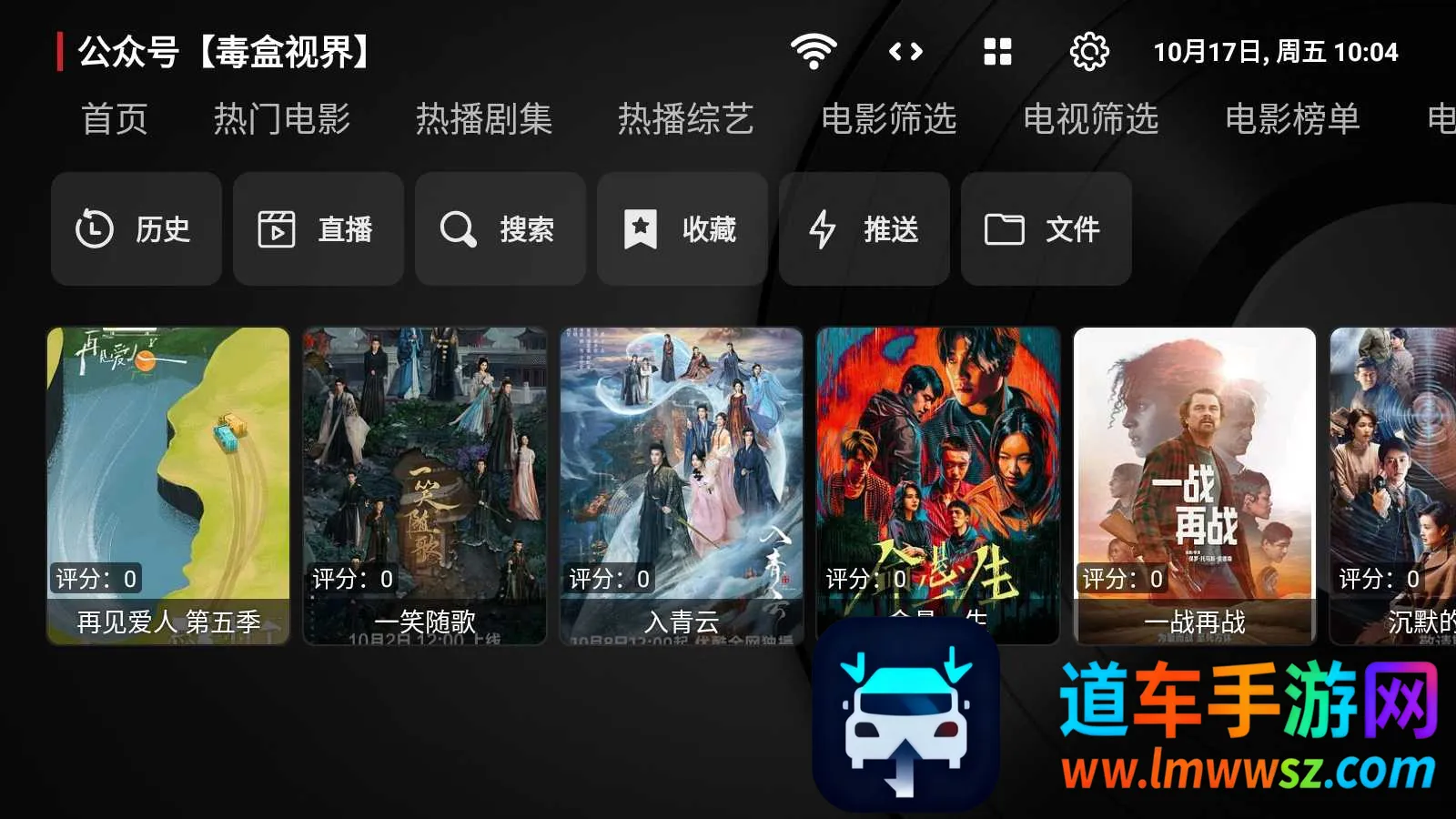
Task: Tap the source switch arrows icon
Action: pos(905,52)
